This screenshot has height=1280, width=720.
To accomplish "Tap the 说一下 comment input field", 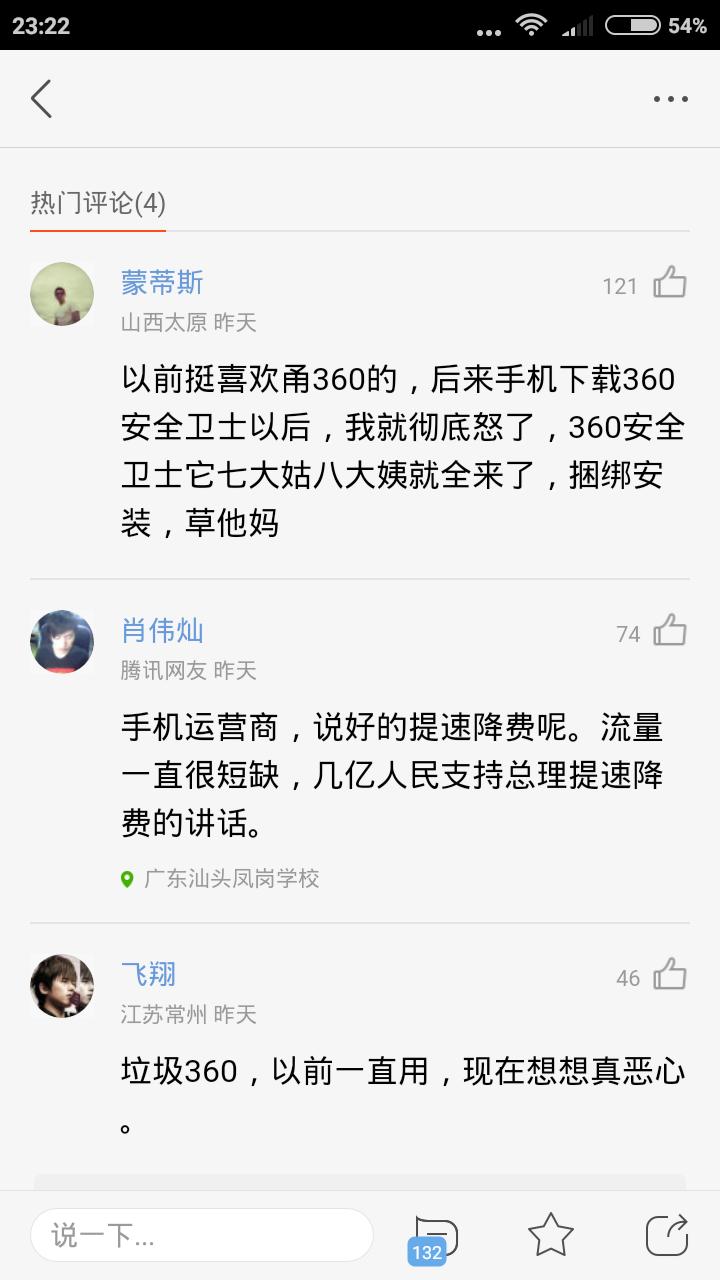I will coord(200,1235).
